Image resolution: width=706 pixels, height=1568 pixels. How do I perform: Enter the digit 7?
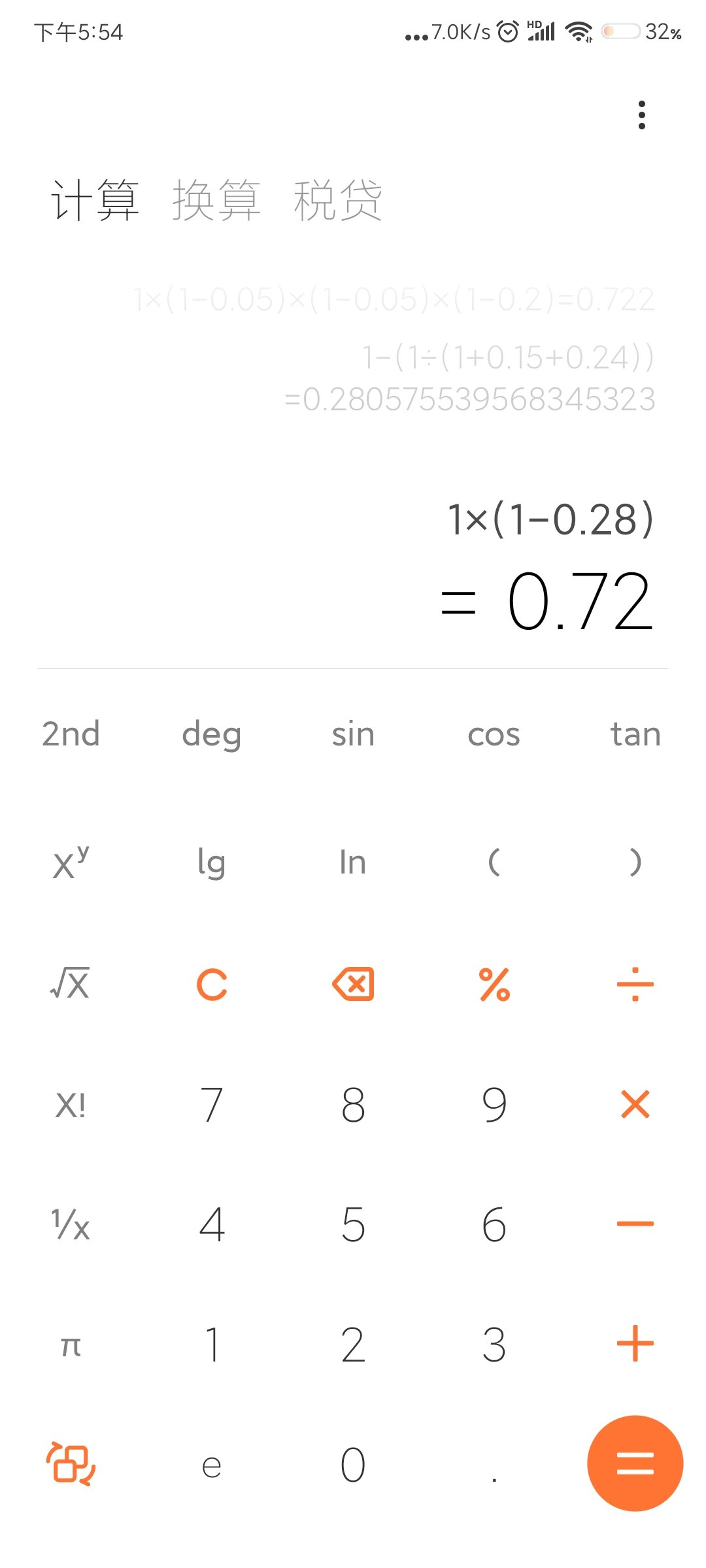(x=212, y=1105)
